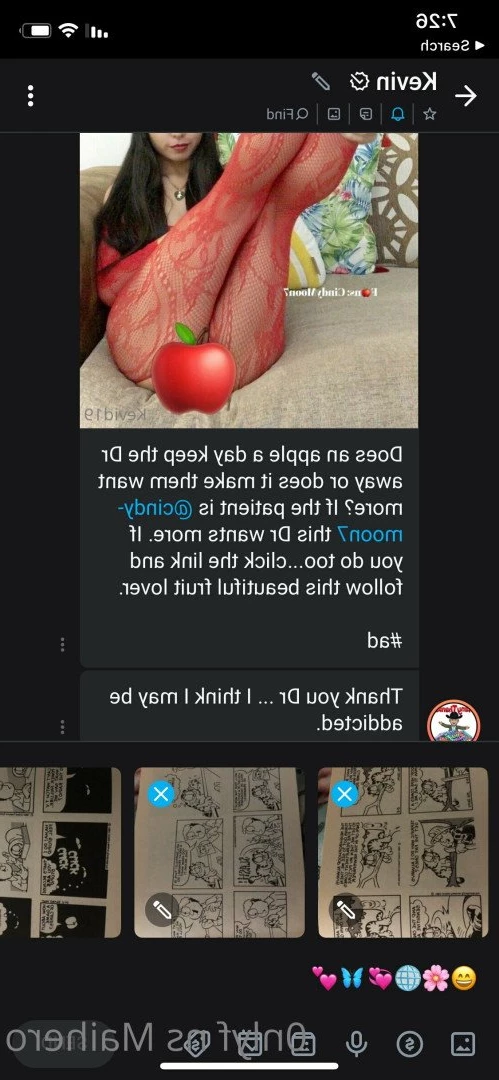499x1080 pixels.
Task: Attach a photo from the image icon
Action: click(x=462, y=1044)
